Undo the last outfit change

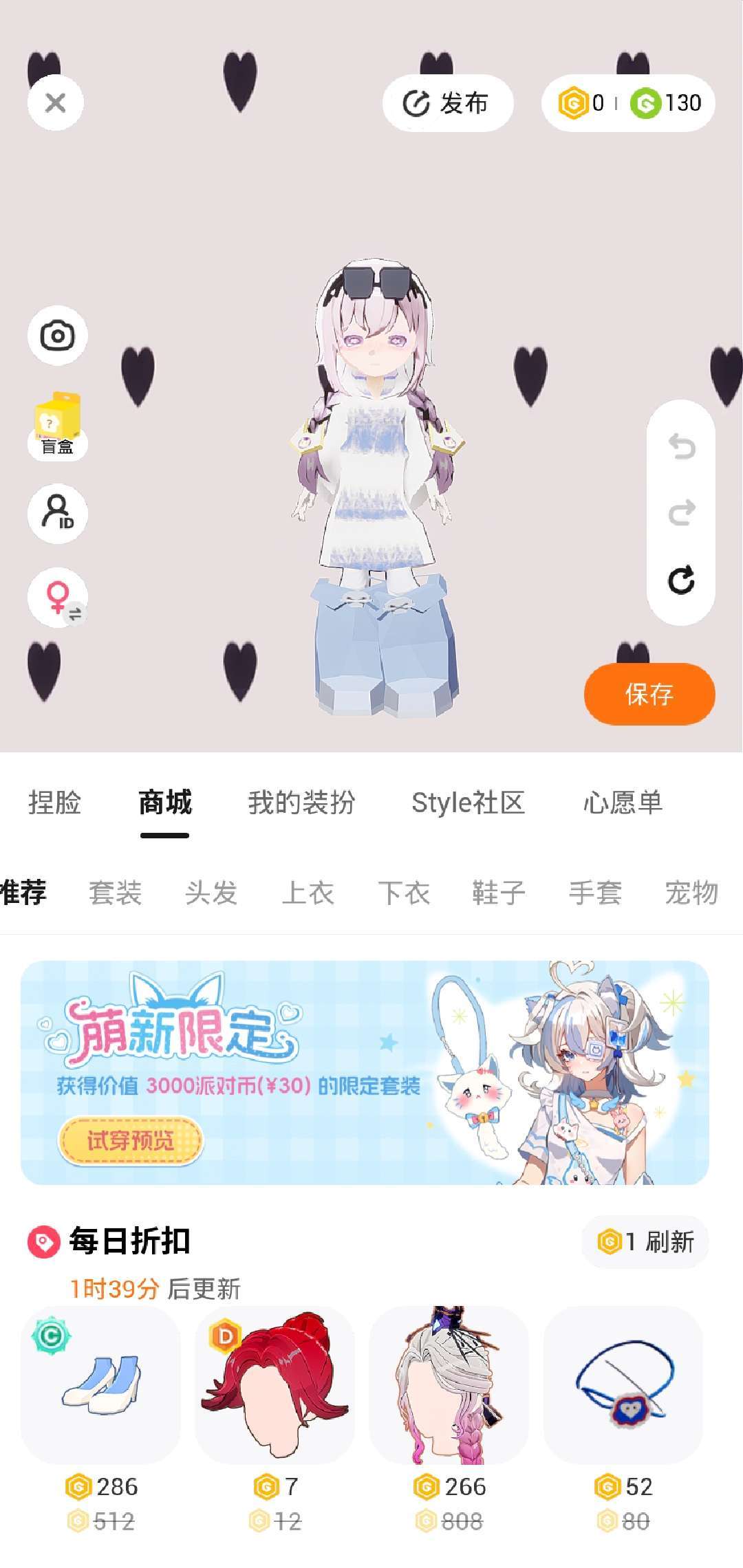(x=682, y=446)
